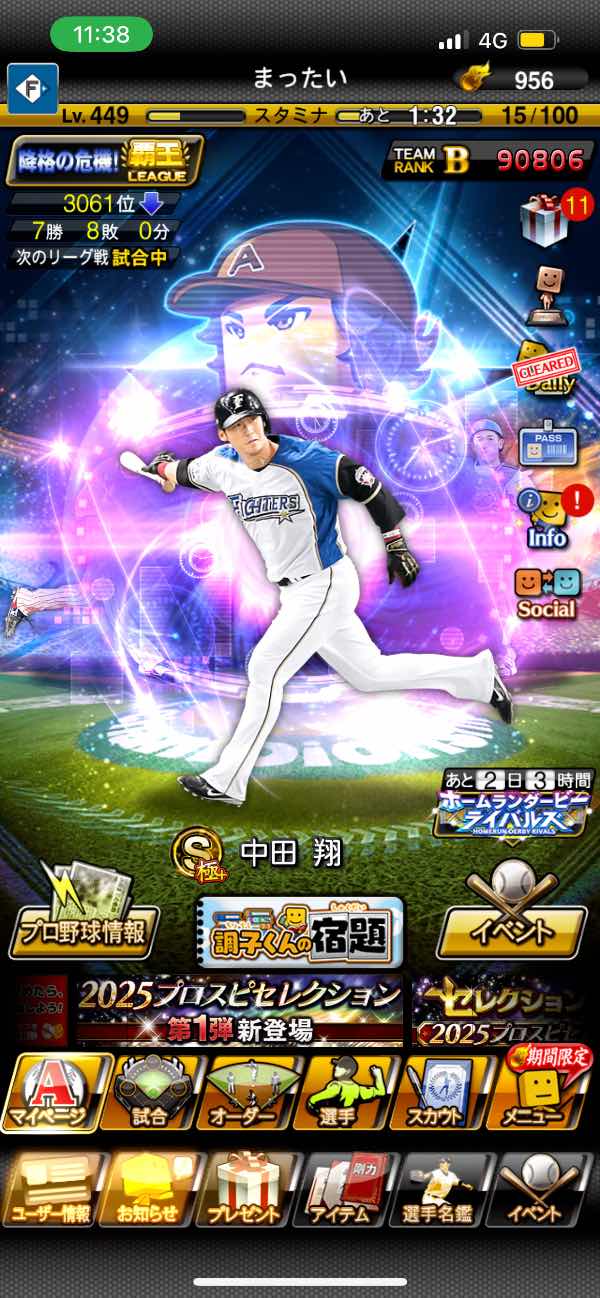Open 調子くんの宿題

[300, 932]
